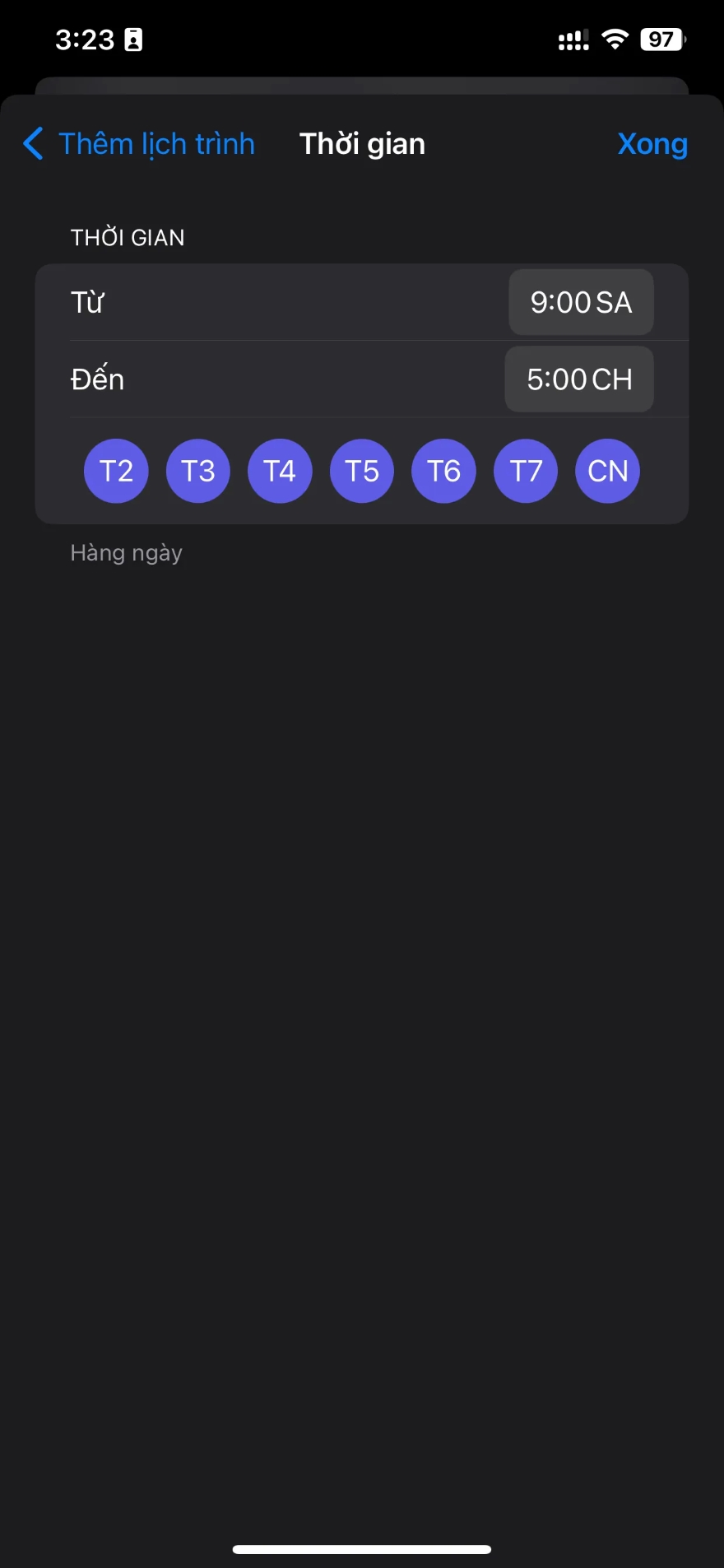
Task: Open the Từ start time picker
Action: (581, 302)
